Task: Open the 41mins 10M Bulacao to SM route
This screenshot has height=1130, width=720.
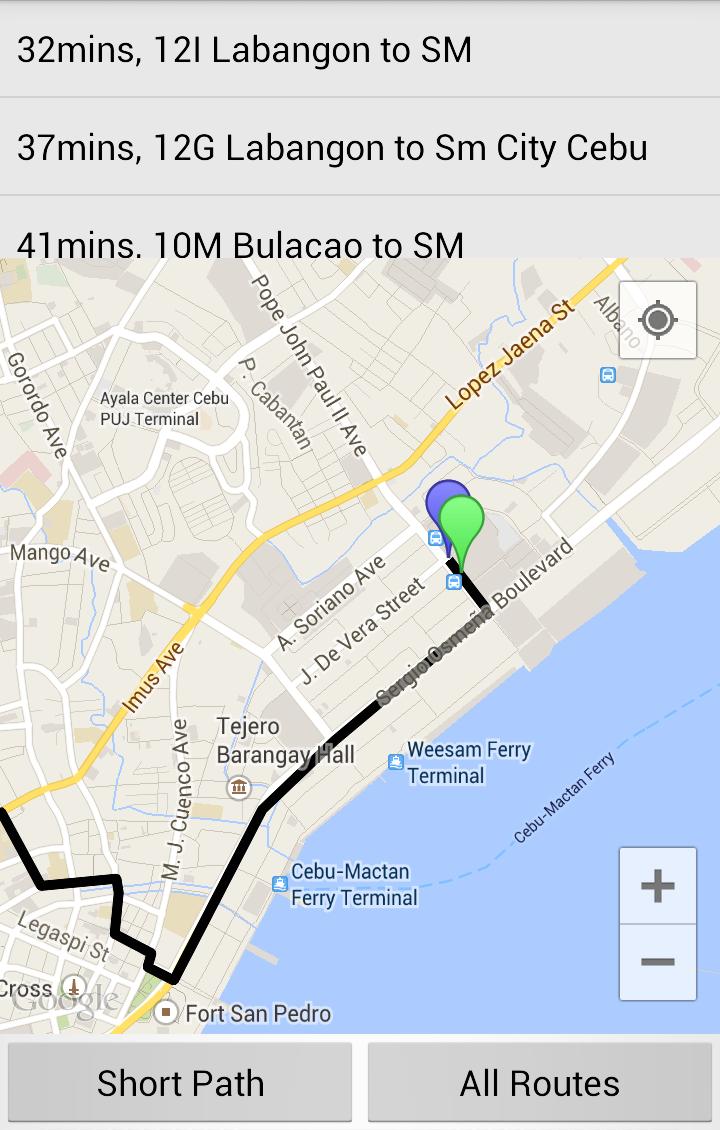Action: pyautogui.click(x=360, y=240)
